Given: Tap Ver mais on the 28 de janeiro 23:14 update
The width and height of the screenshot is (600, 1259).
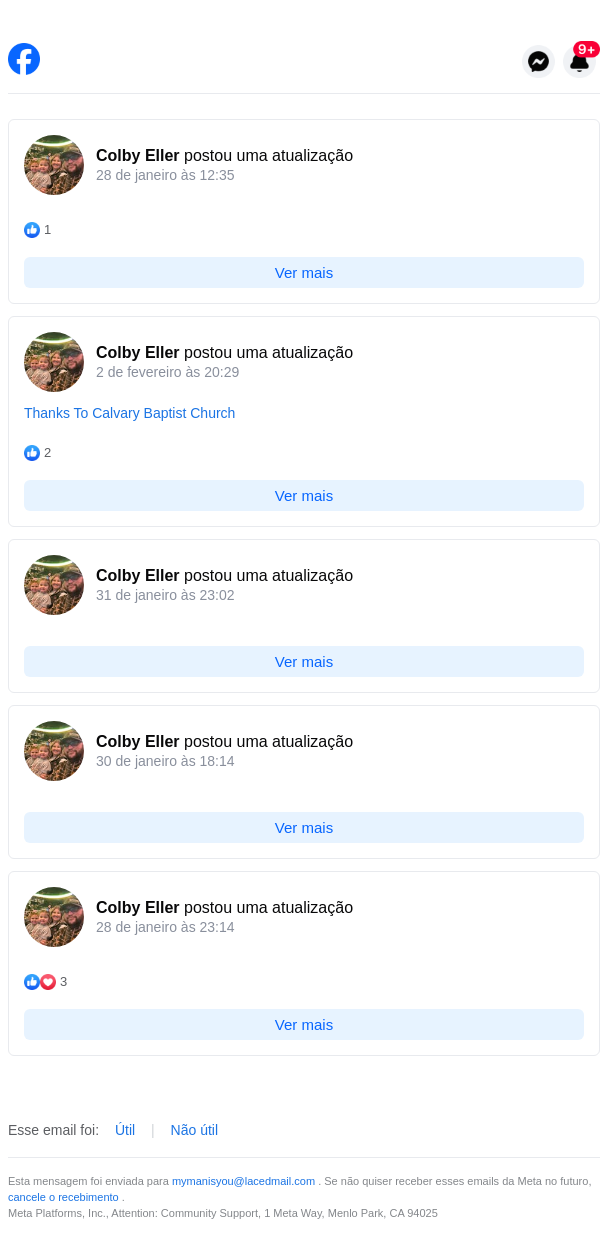Looking at the screenshot, I should click(x=304, y=1024).
